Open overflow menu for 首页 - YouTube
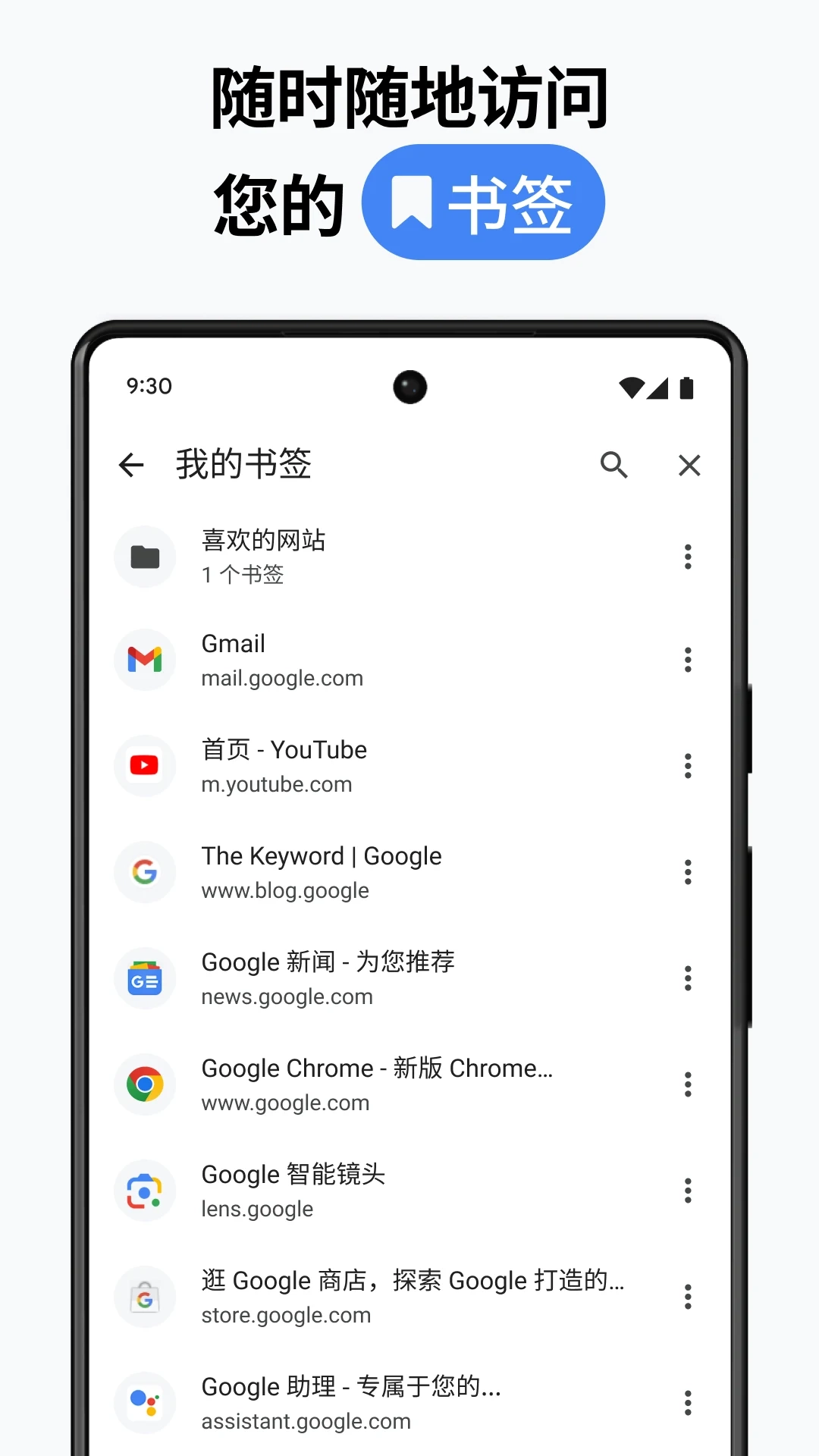 688,766
